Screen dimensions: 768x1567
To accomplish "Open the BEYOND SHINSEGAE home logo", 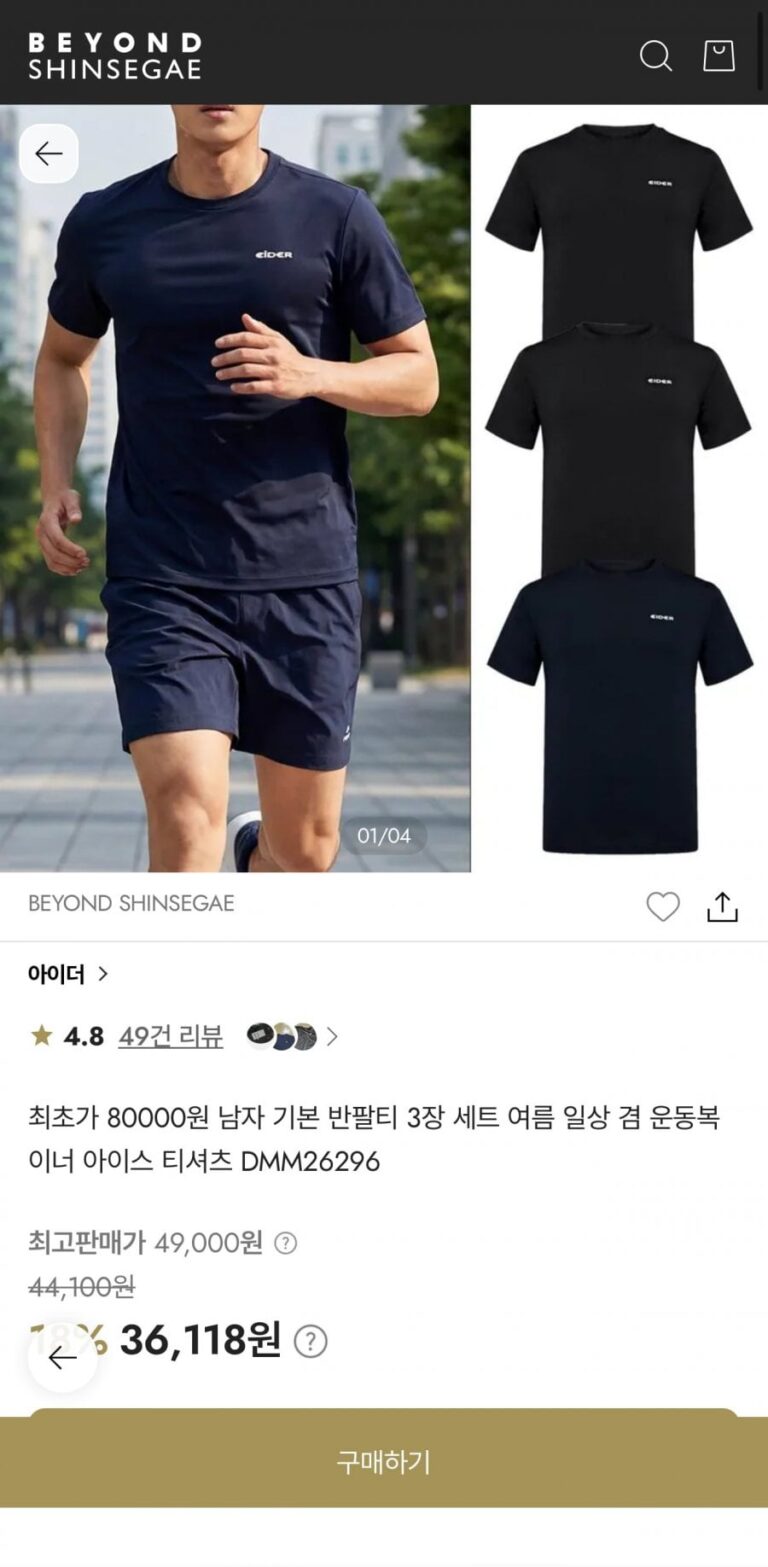I will pos(115,56).
